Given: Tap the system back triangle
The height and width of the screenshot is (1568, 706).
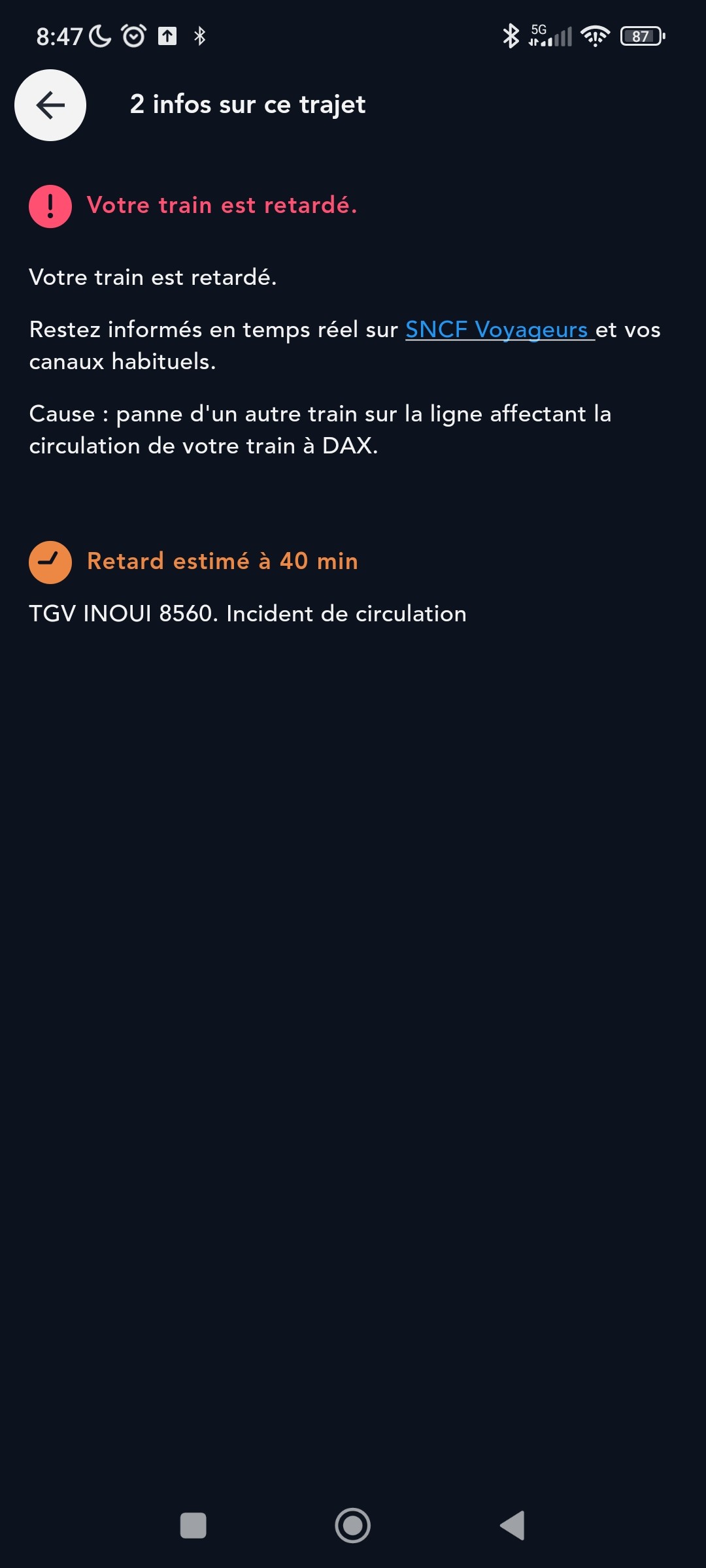Looking at the screenshot, I should pos(513,1526).
